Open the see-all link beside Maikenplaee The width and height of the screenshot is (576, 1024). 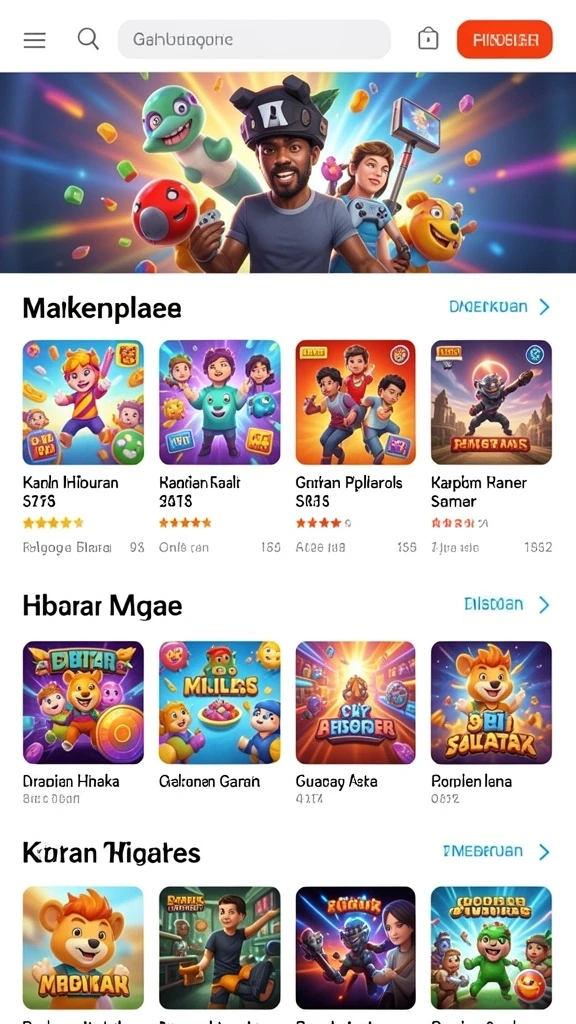click(x=500, y=306)
